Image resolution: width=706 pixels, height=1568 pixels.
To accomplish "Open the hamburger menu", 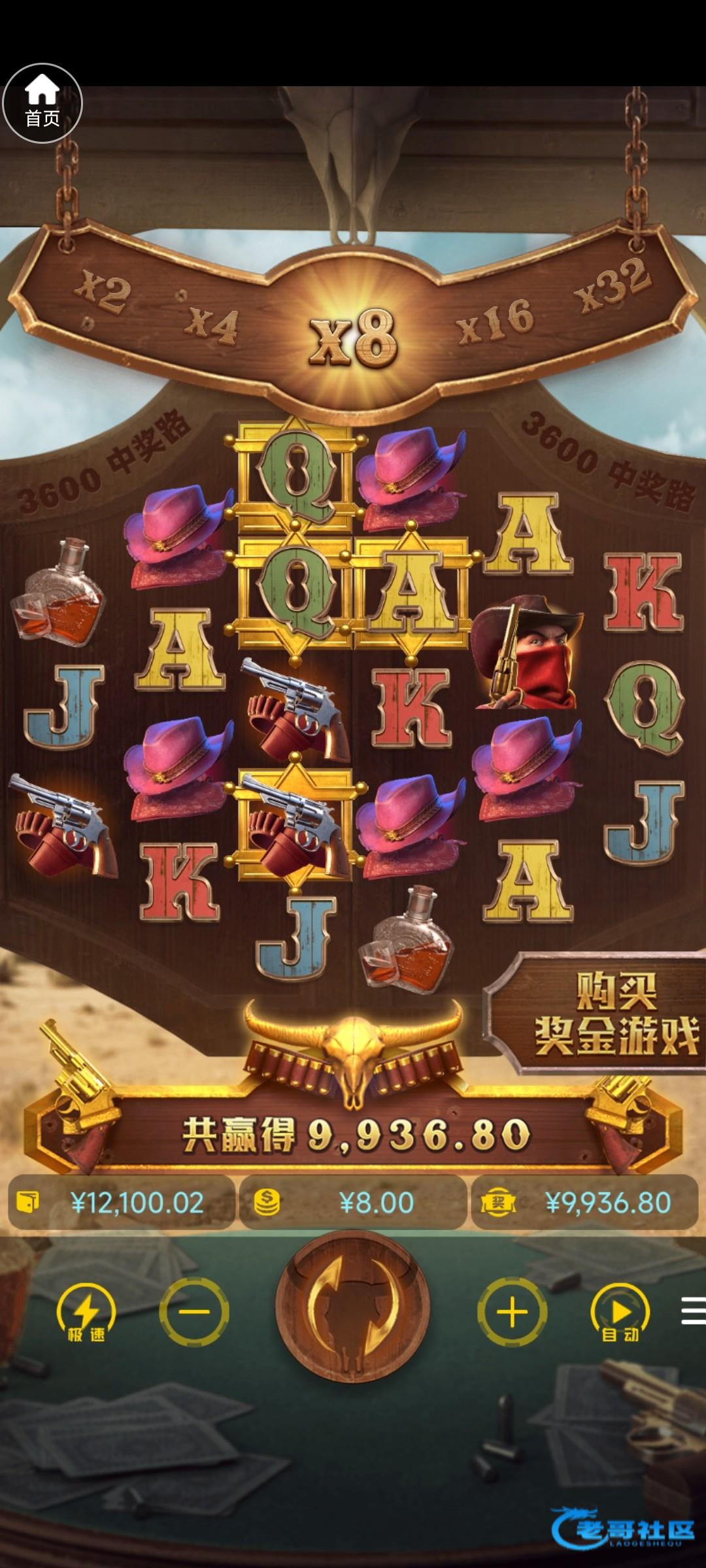I will pos(692,1311).
